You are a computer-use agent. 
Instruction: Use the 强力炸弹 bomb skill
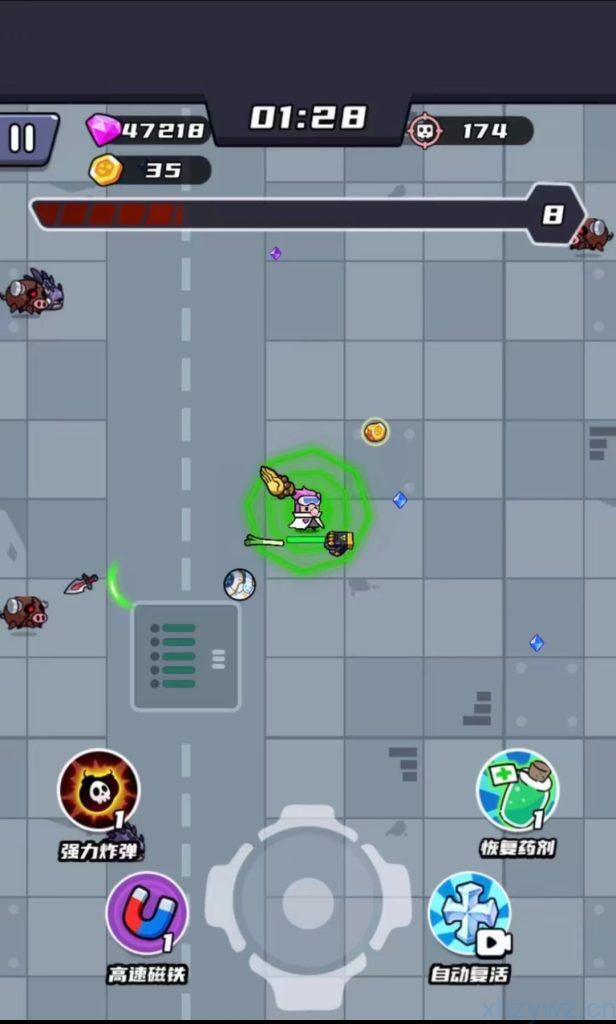point(98,791)
